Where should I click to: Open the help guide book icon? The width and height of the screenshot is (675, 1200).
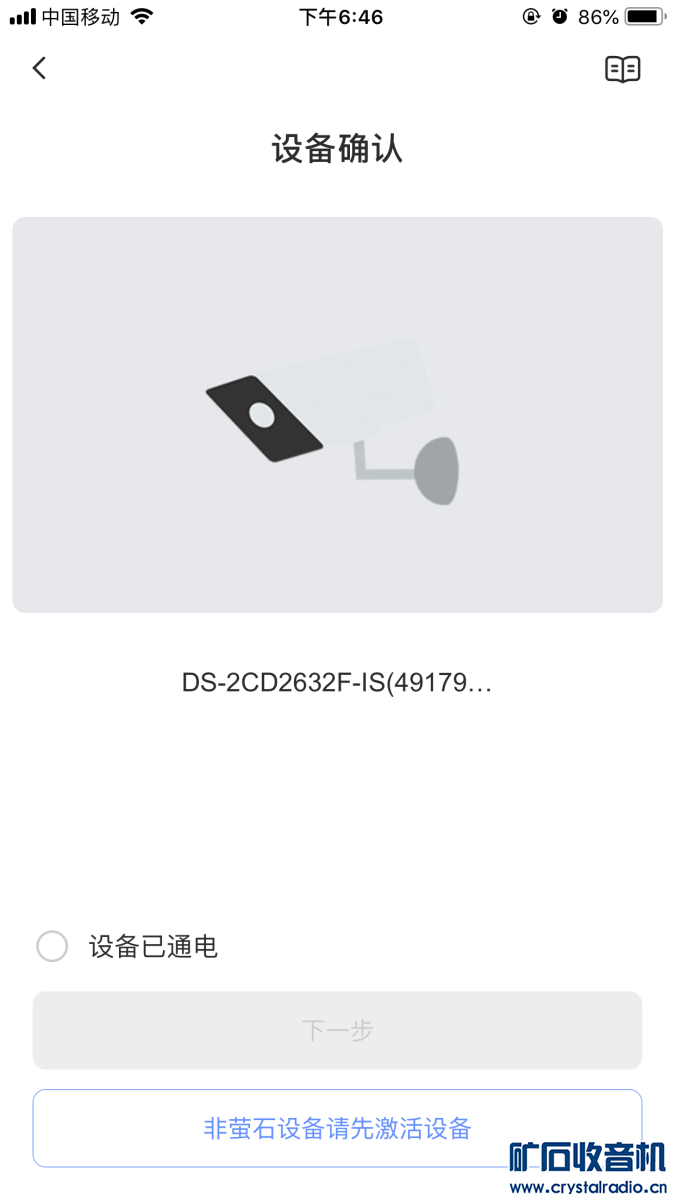tap(622, 69)
